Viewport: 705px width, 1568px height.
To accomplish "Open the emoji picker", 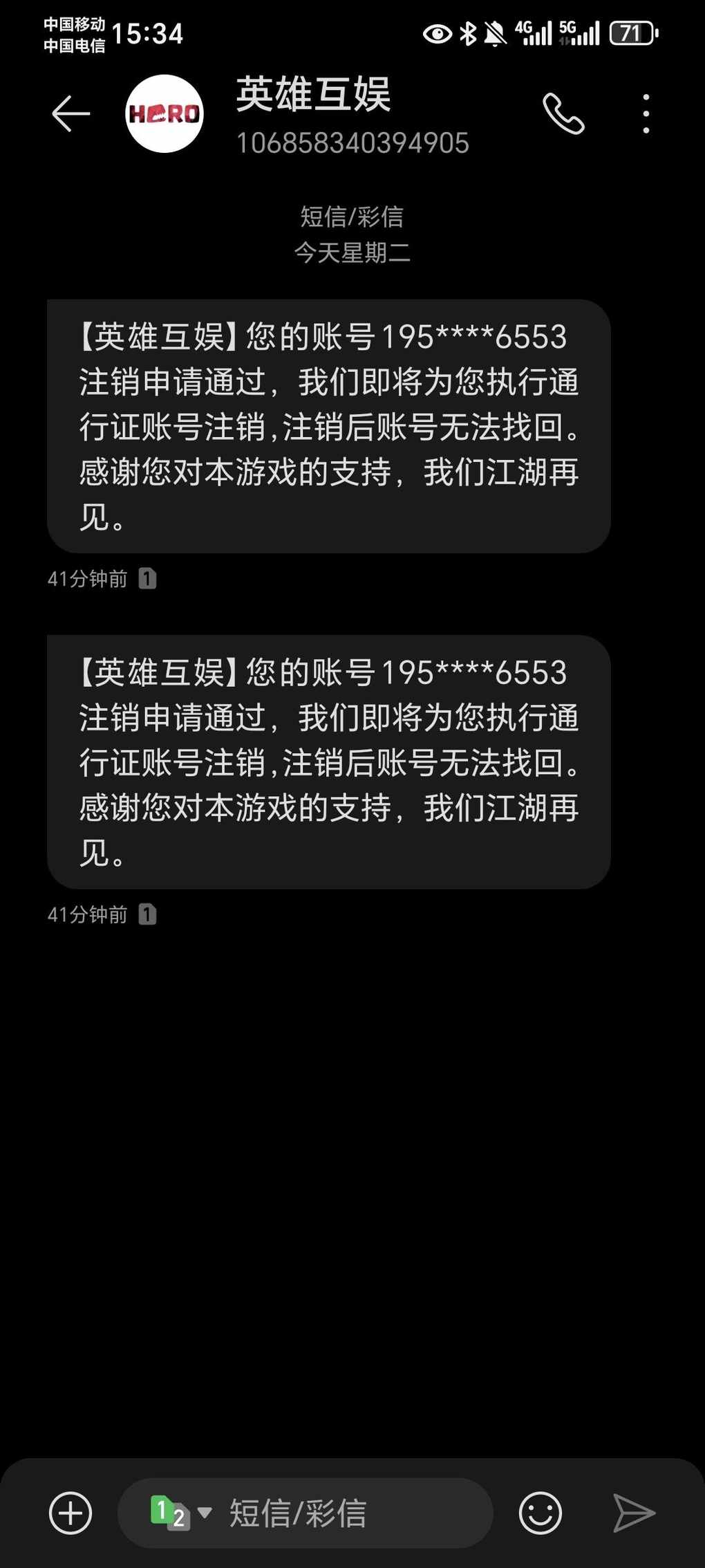I will (540, 1513).
